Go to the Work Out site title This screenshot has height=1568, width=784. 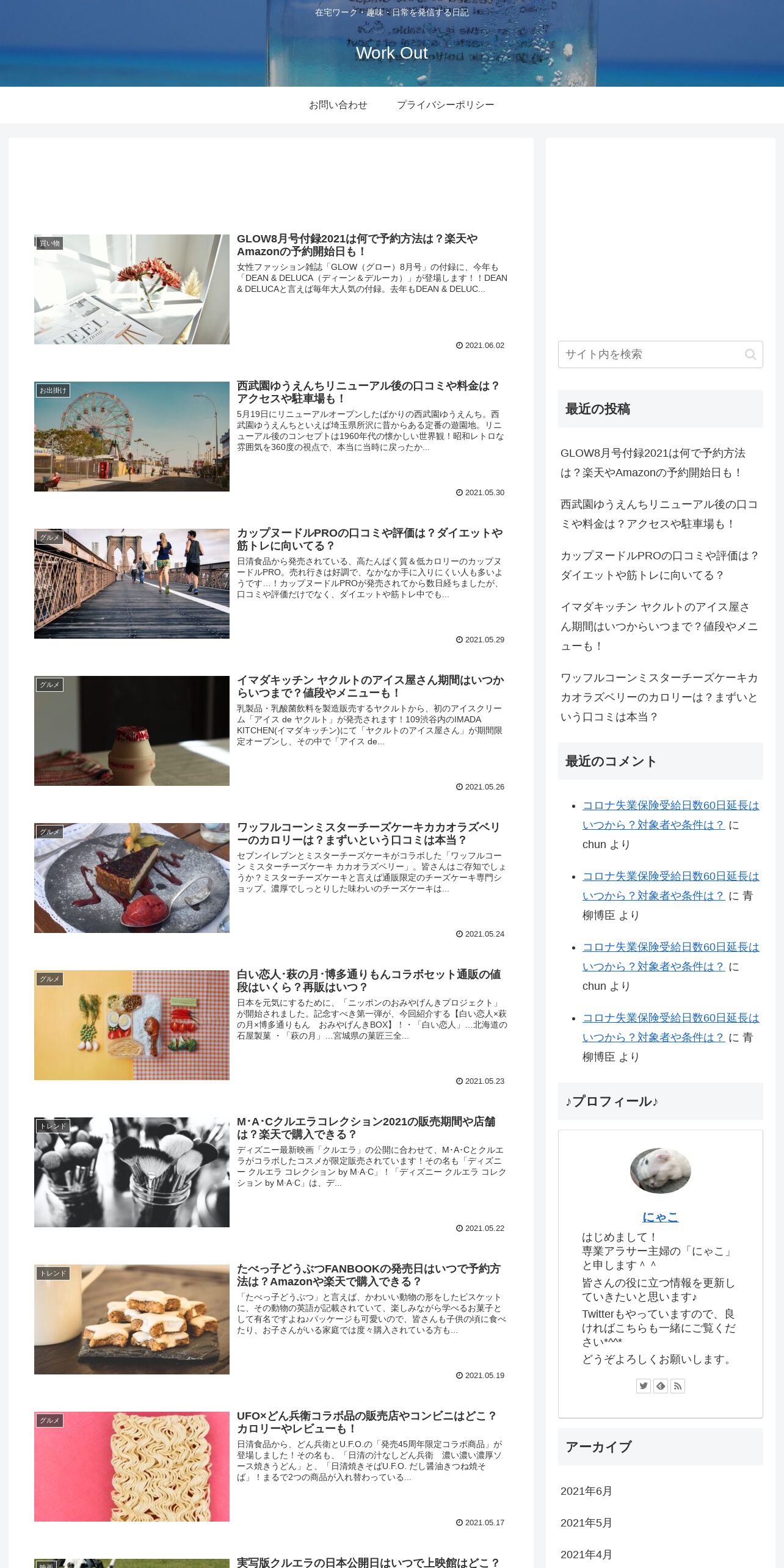tap(391, 53)
